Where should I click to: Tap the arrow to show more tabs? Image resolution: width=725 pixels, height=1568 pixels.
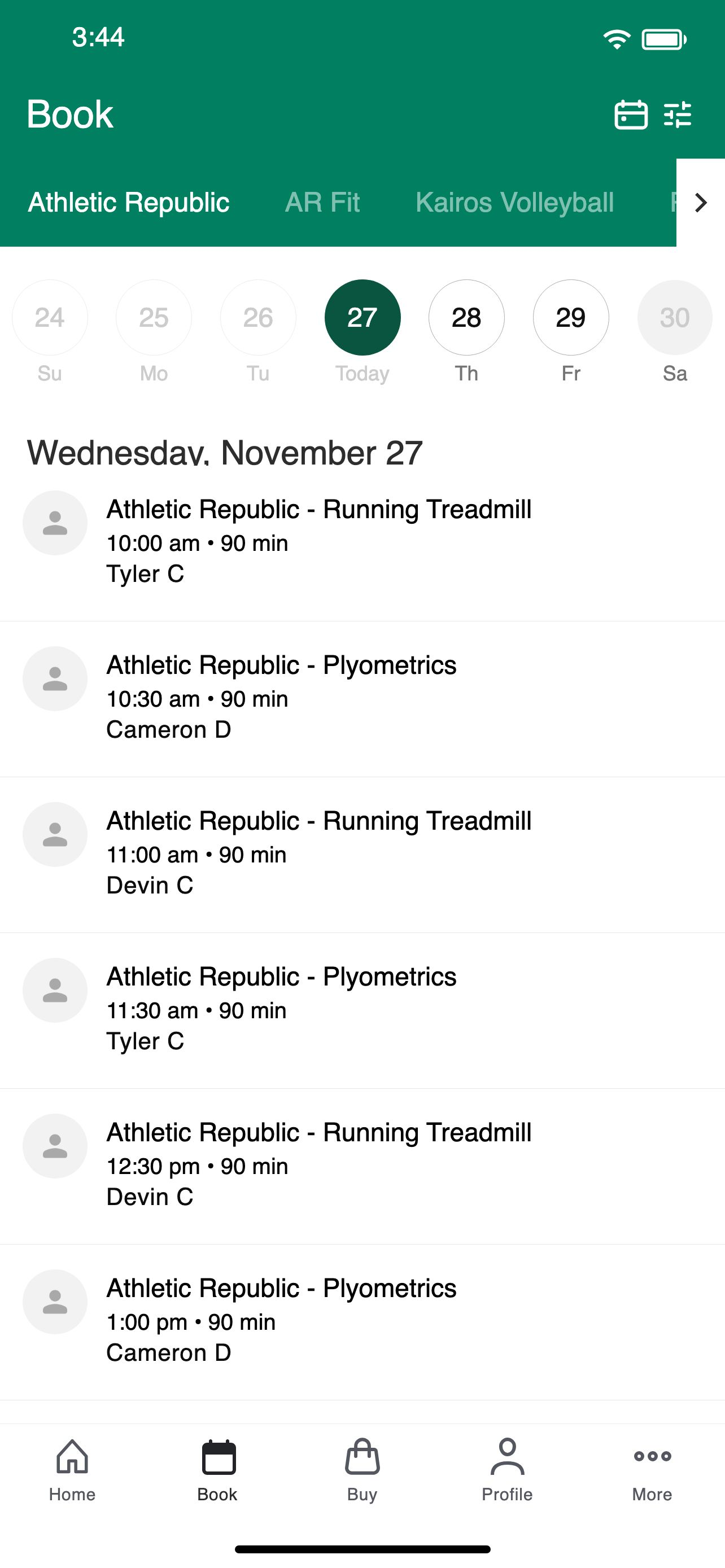(x=701, y=203)
